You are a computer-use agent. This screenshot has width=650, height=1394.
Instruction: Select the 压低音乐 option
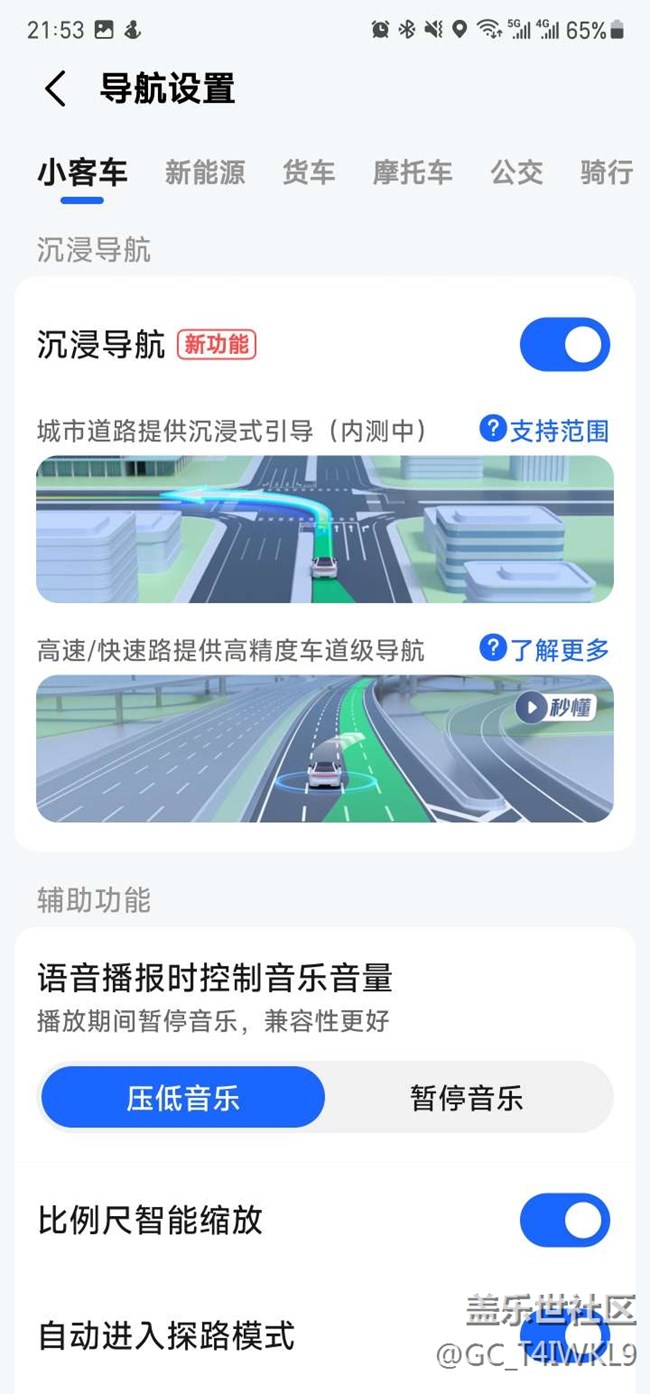[183, 1097]
